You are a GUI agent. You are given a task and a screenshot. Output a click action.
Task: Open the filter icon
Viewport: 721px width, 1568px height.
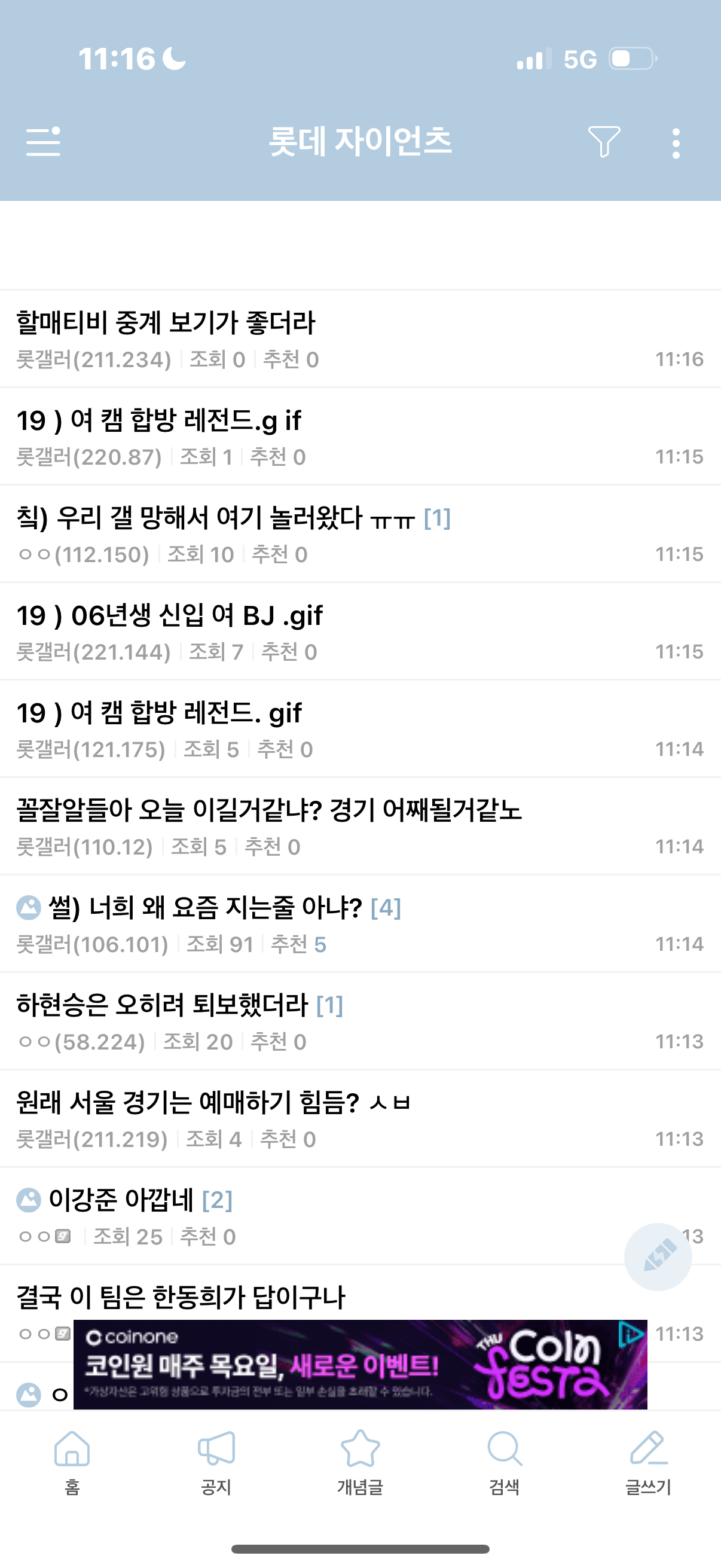point(604,142)
